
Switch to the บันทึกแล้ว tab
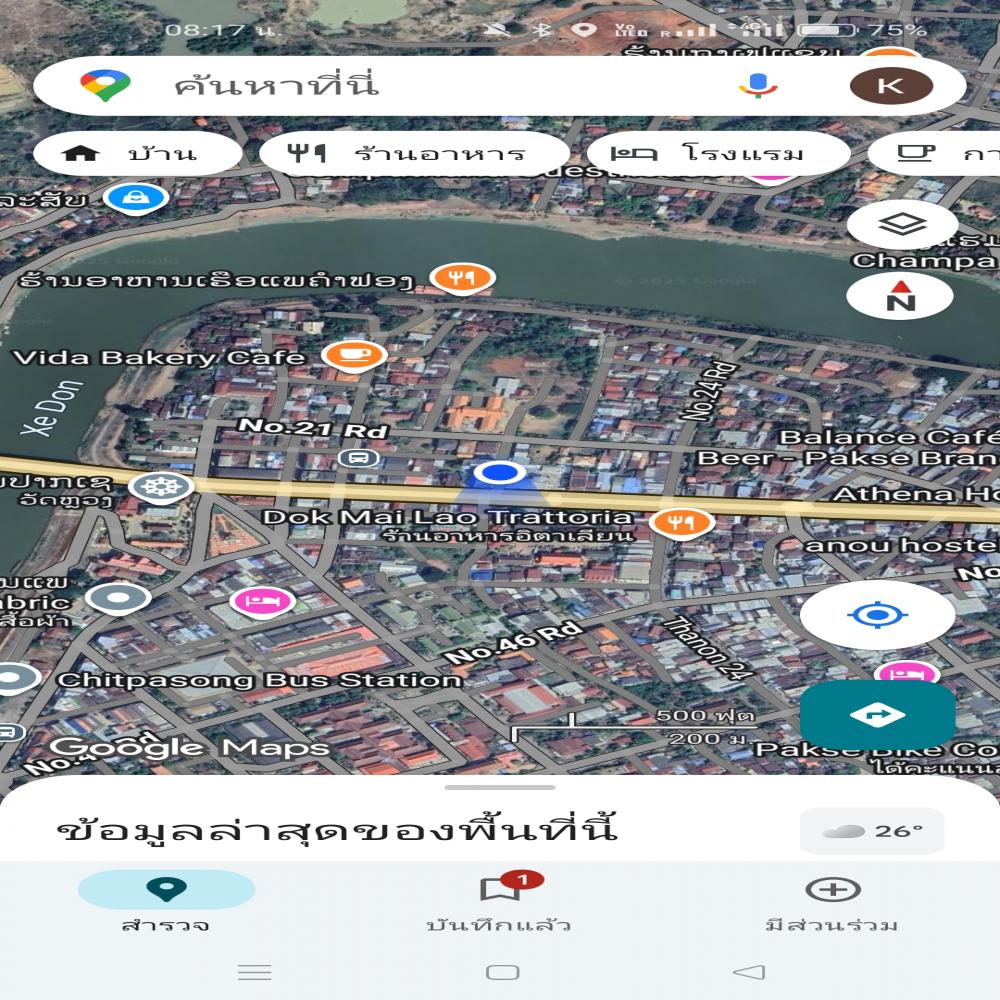(x=499, y=903)
